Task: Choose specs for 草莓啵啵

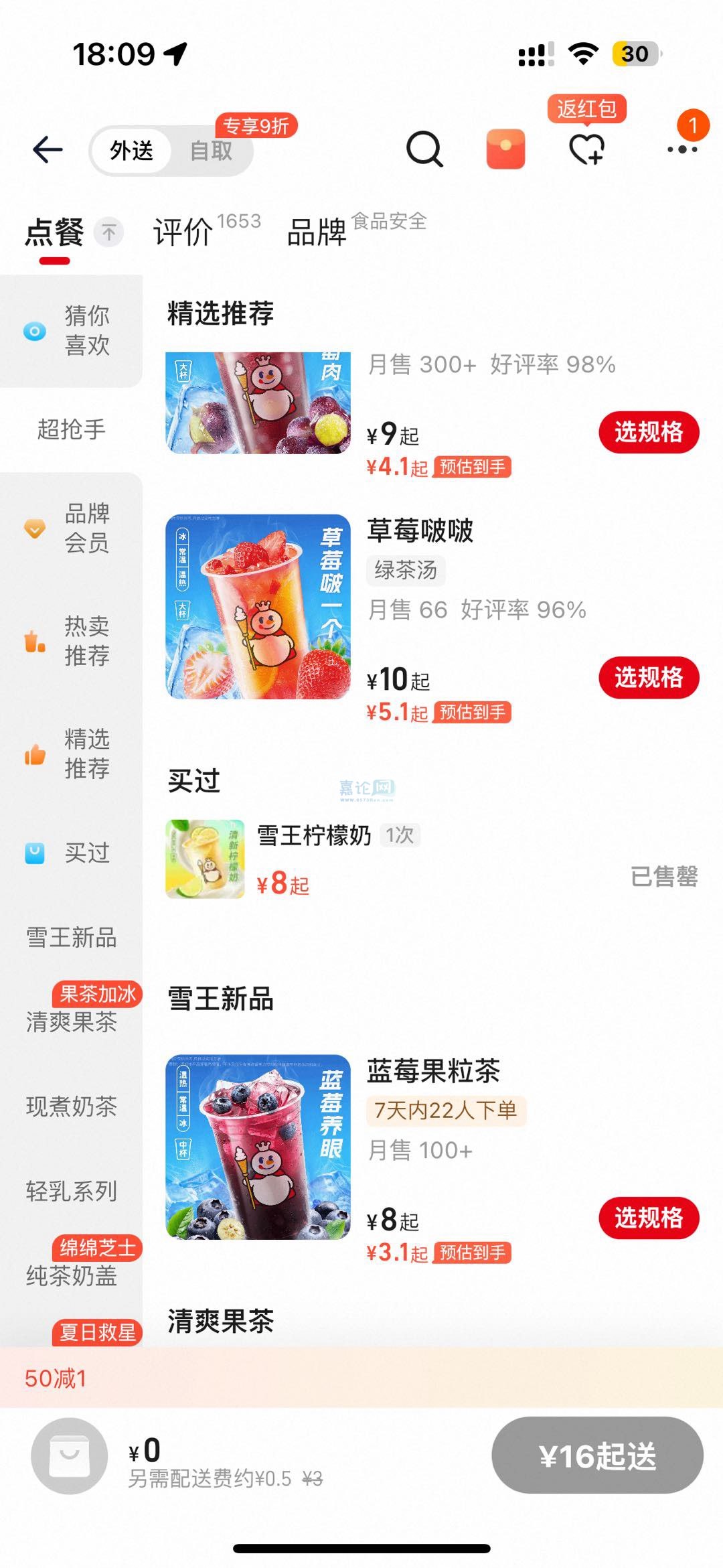Action: [648, 677]
